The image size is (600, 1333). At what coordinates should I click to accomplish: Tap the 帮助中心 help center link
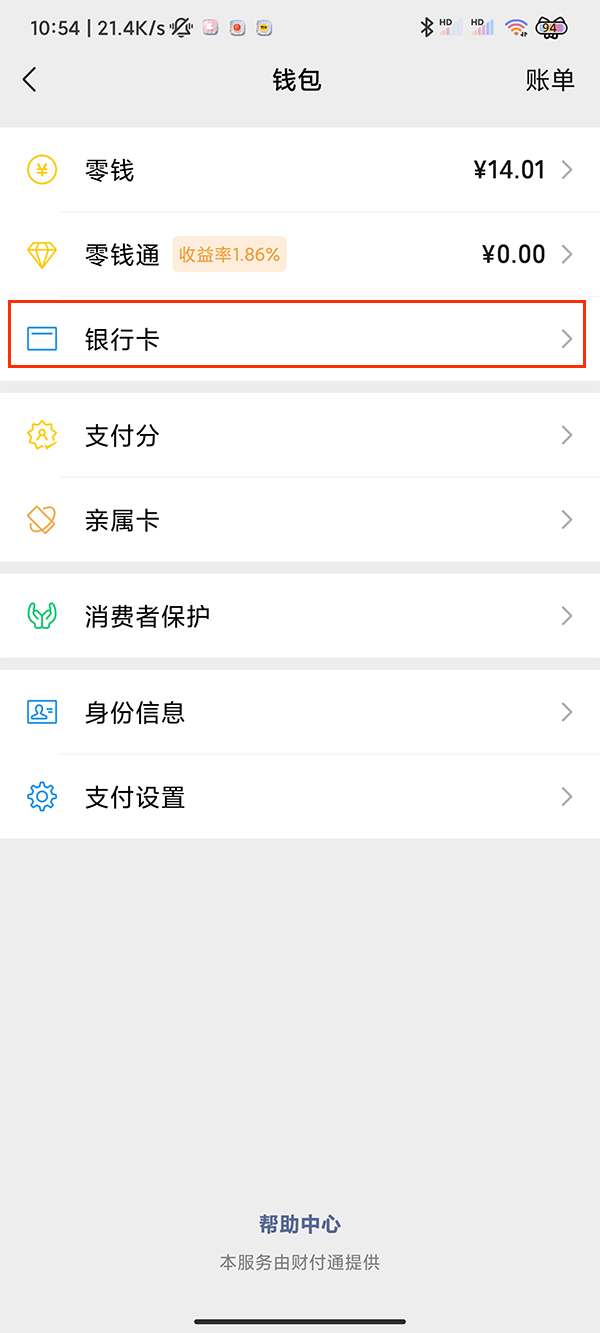click(x=300, y=1224)
